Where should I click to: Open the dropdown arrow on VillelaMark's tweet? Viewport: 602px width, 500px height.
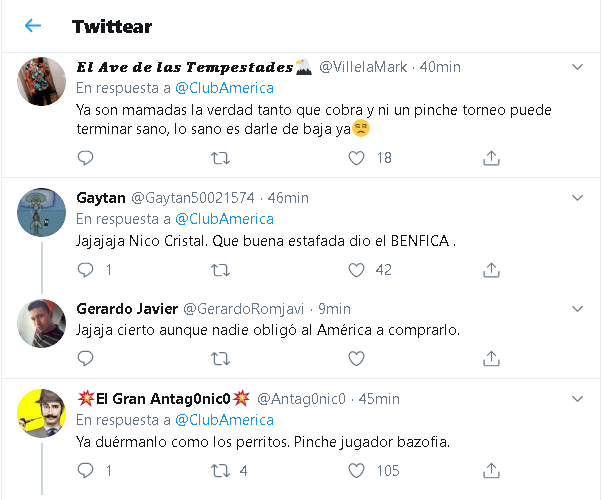(x=577, y=67)
